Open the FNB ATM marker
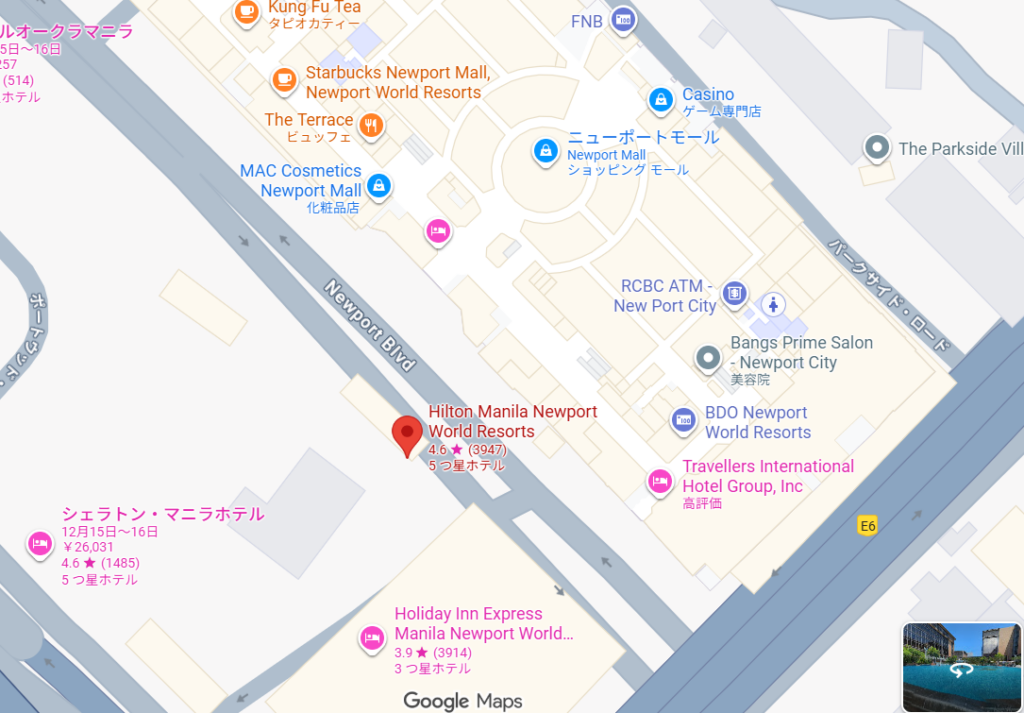 [624, 20]
